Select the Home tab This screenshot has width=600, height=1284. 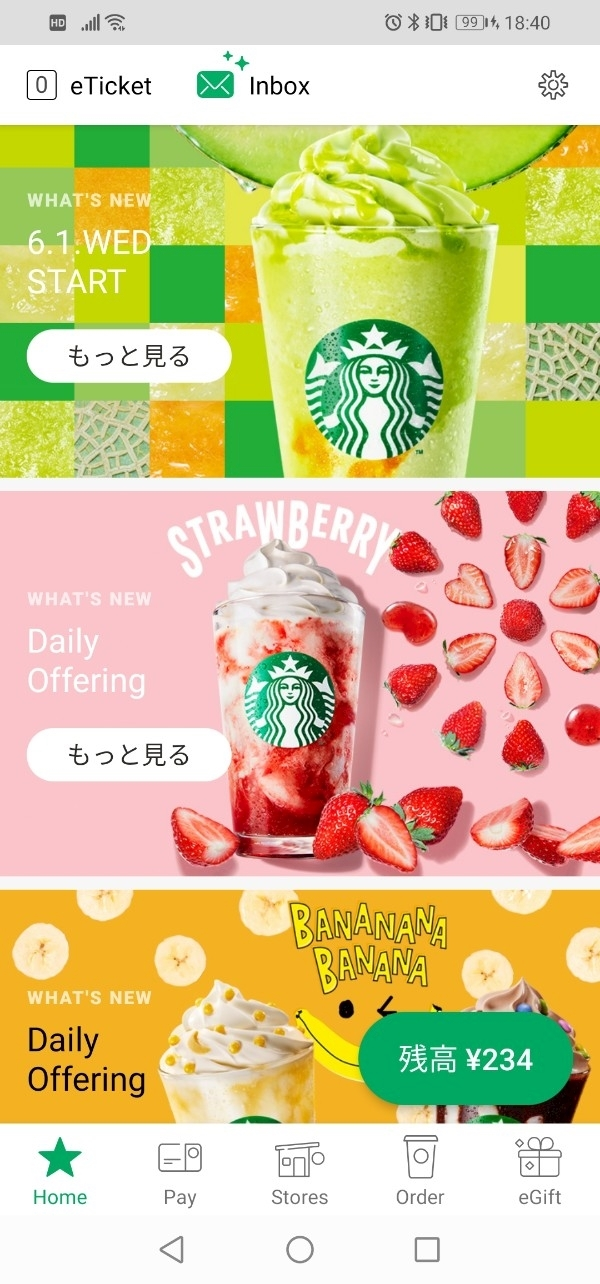pyautogui.click(x=60, y=1170)
